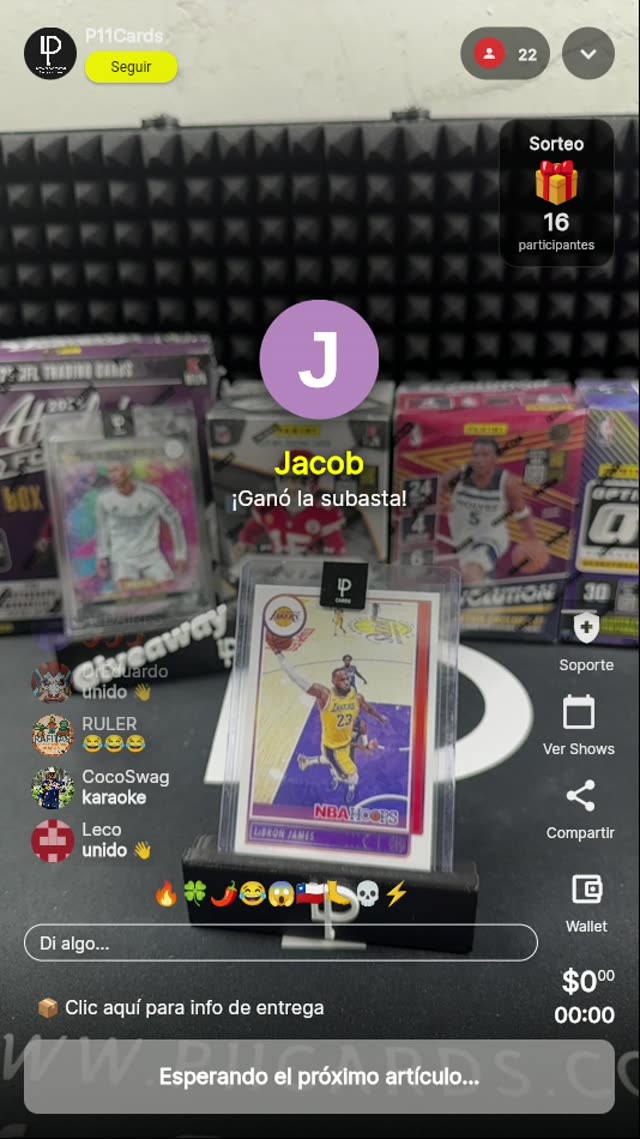The width and height of the screenshot is (640, 1139).
Task: Open the Wallet
Action: (586, 902)
